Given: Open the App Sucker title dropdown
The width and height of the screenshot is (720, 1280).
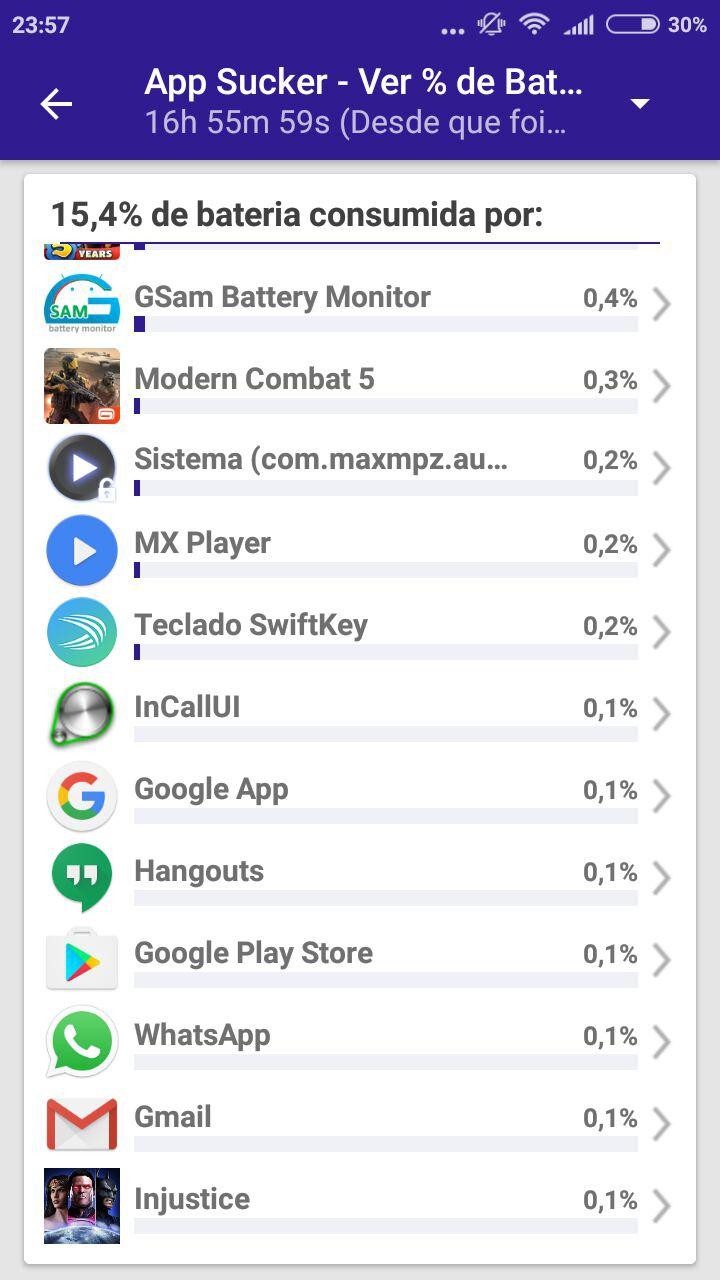Looking at the screenshot, I should click(640, 103).
